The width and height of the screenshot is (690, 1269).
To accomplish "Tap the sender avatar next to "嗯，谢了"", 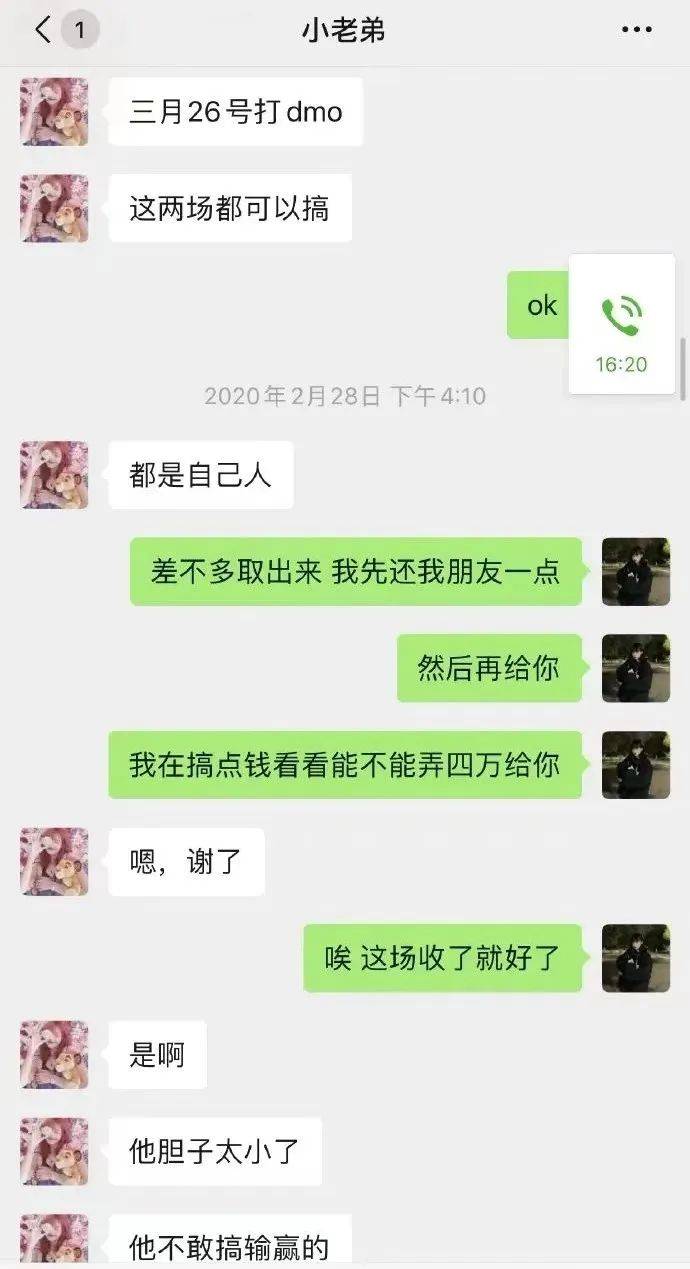I will point(54,861).
